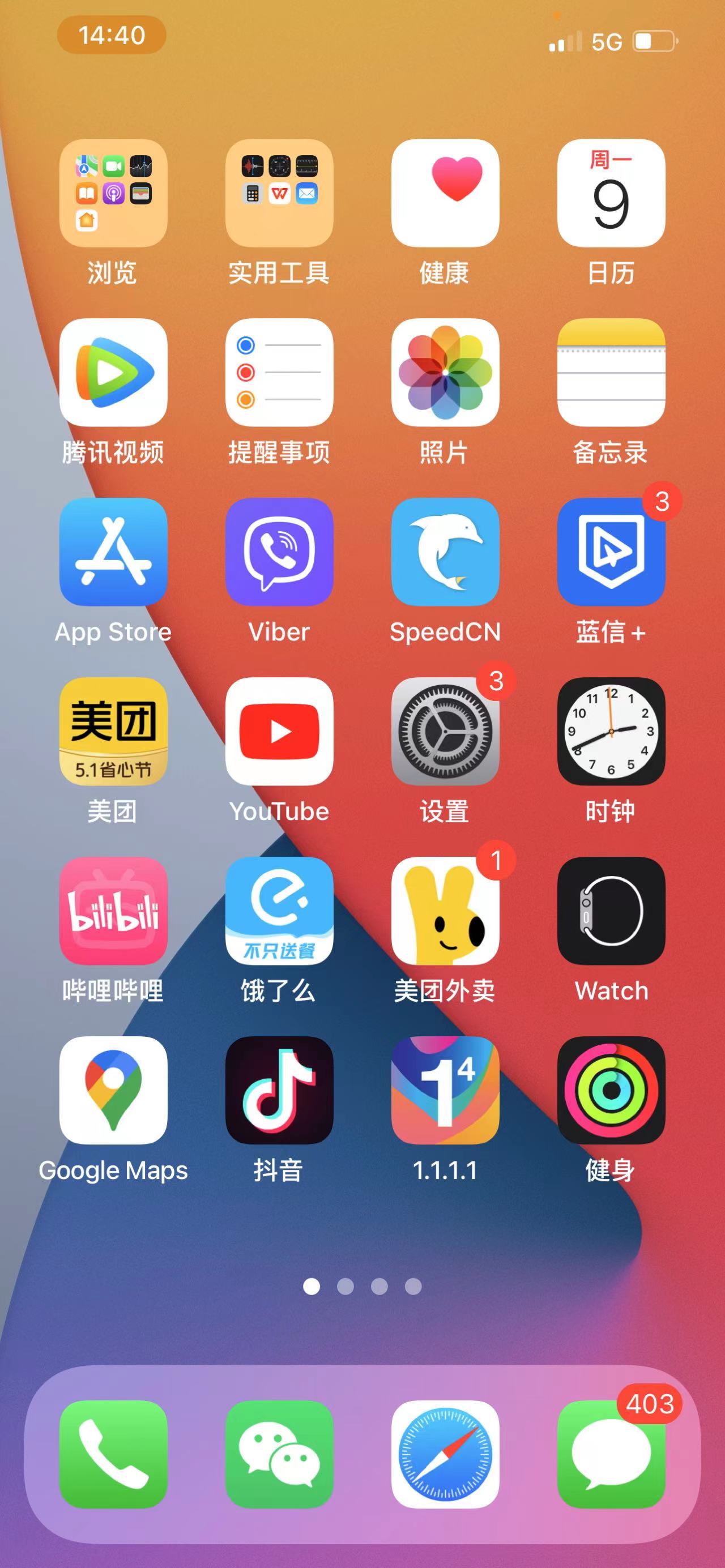
Task: Launch the App Store
Action: [113, 552]
